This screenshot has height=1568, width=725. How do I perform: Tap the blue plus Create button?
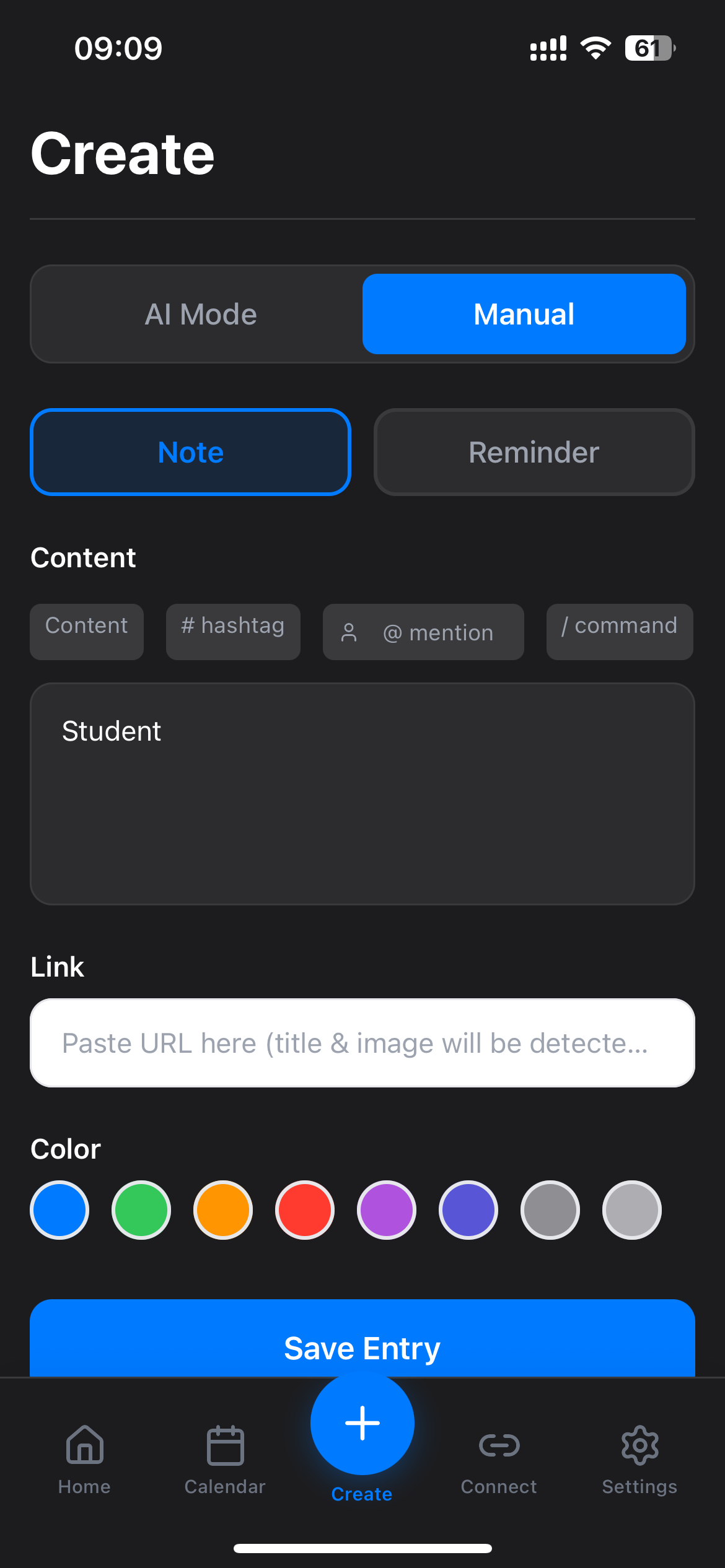coord(362,1422)
